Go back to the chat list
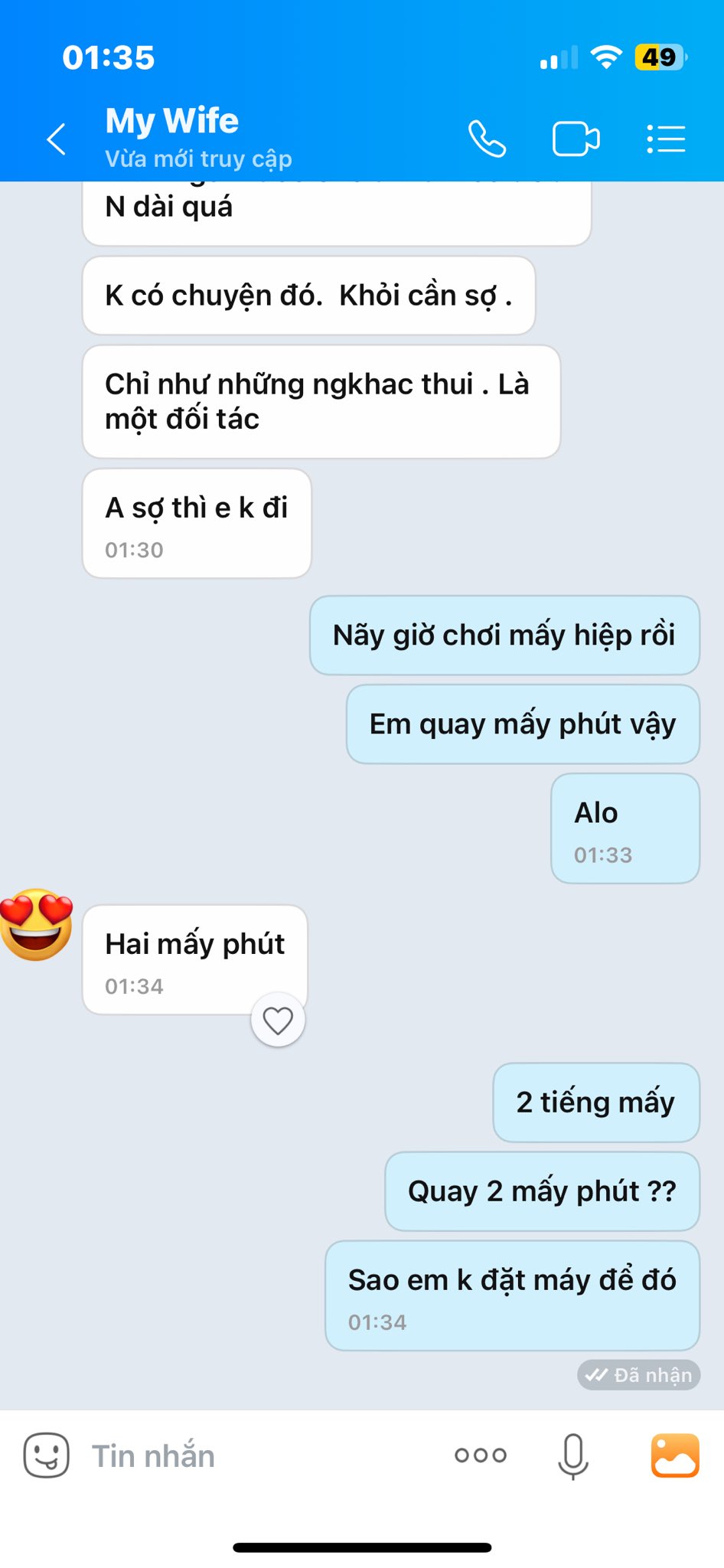 57,139
